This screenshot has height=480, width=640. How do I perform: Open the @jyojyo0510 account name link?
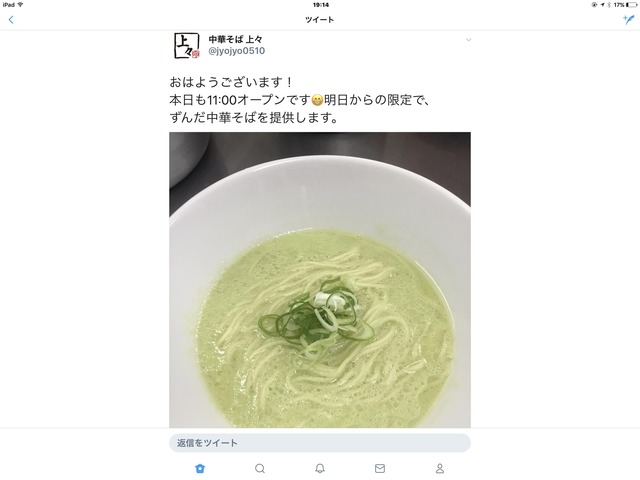(x=237, y=50)
